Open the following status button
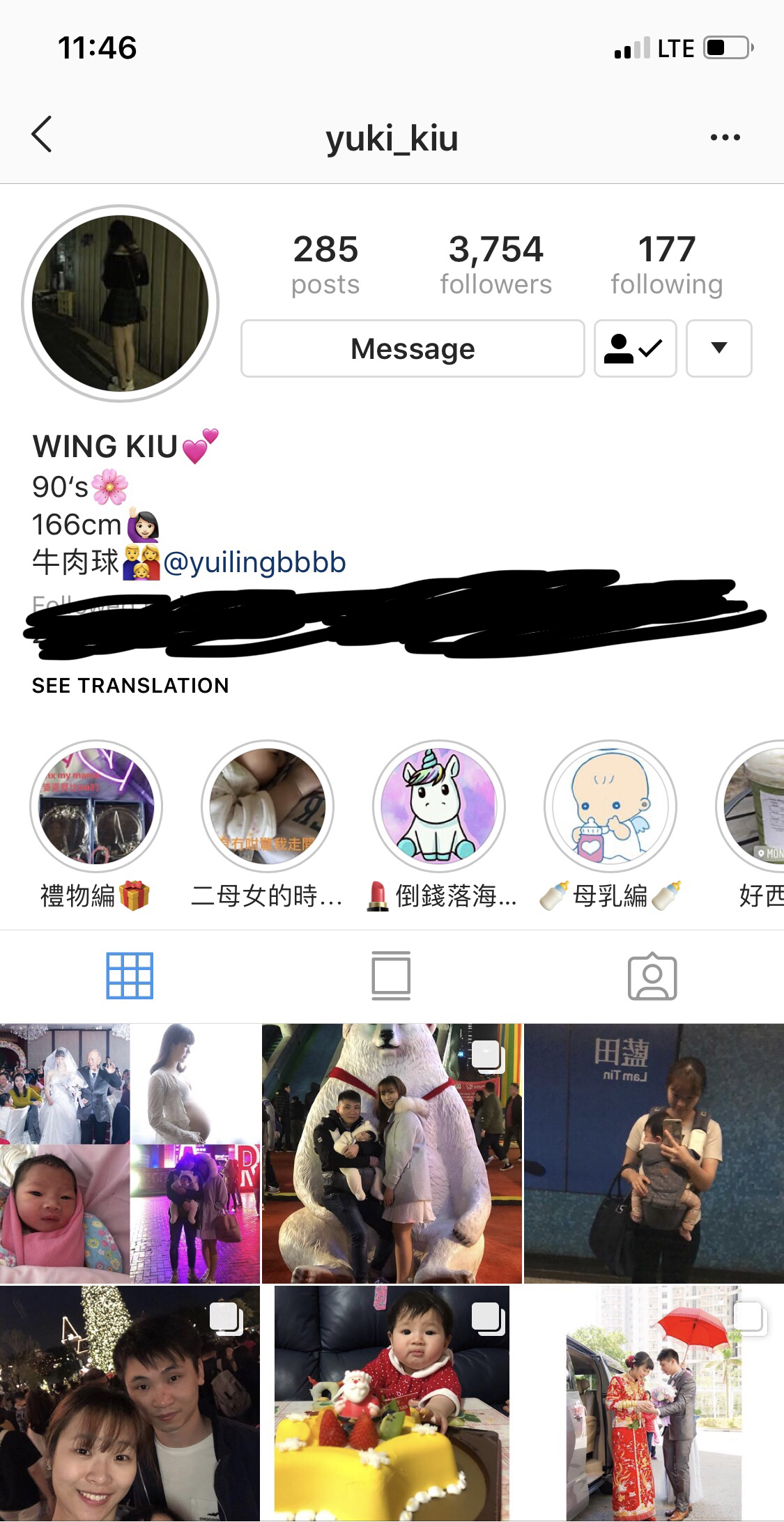This screenshot has width=784, height=1522. [x=635, y=348]
